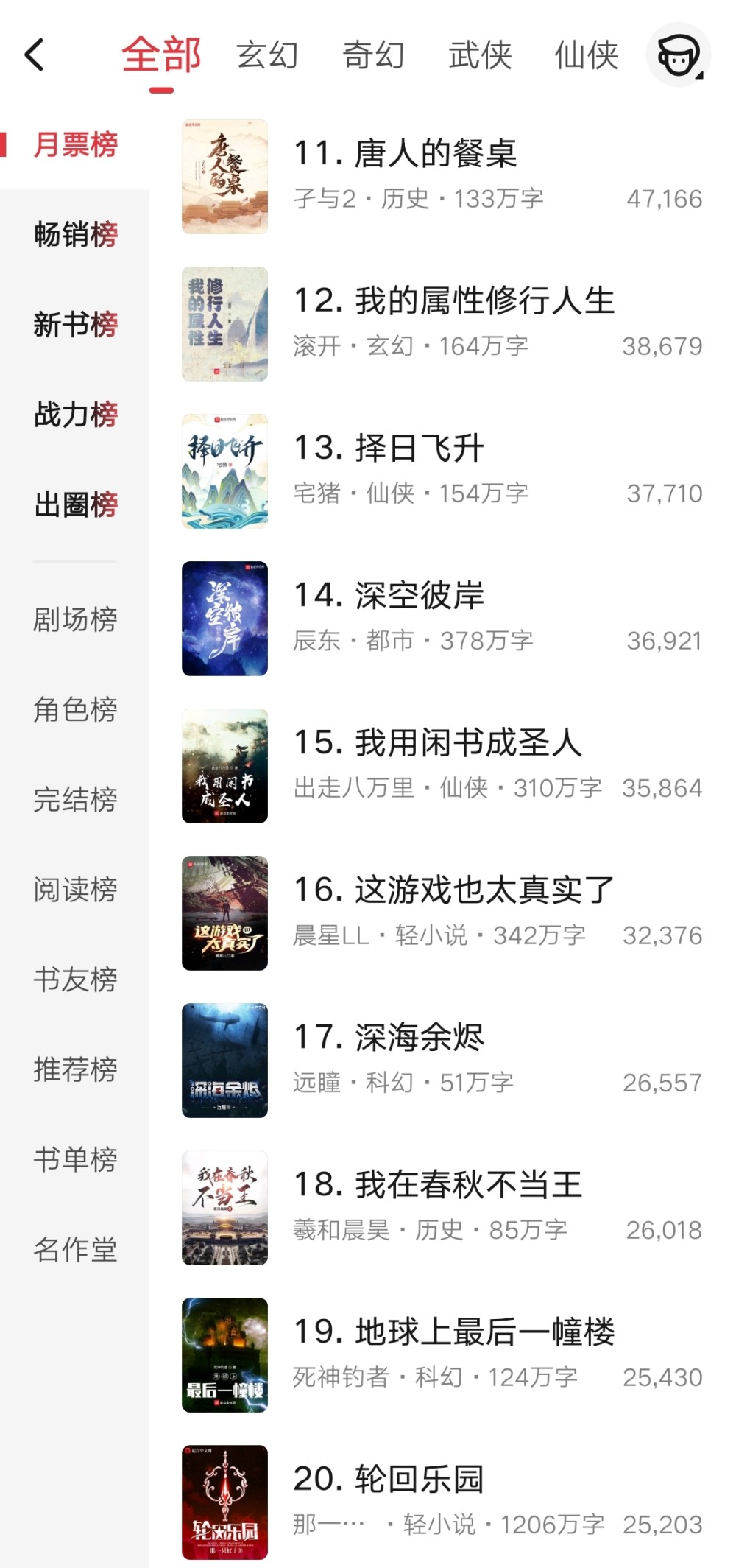Switch to 推荐榜 ranking

75,1069
